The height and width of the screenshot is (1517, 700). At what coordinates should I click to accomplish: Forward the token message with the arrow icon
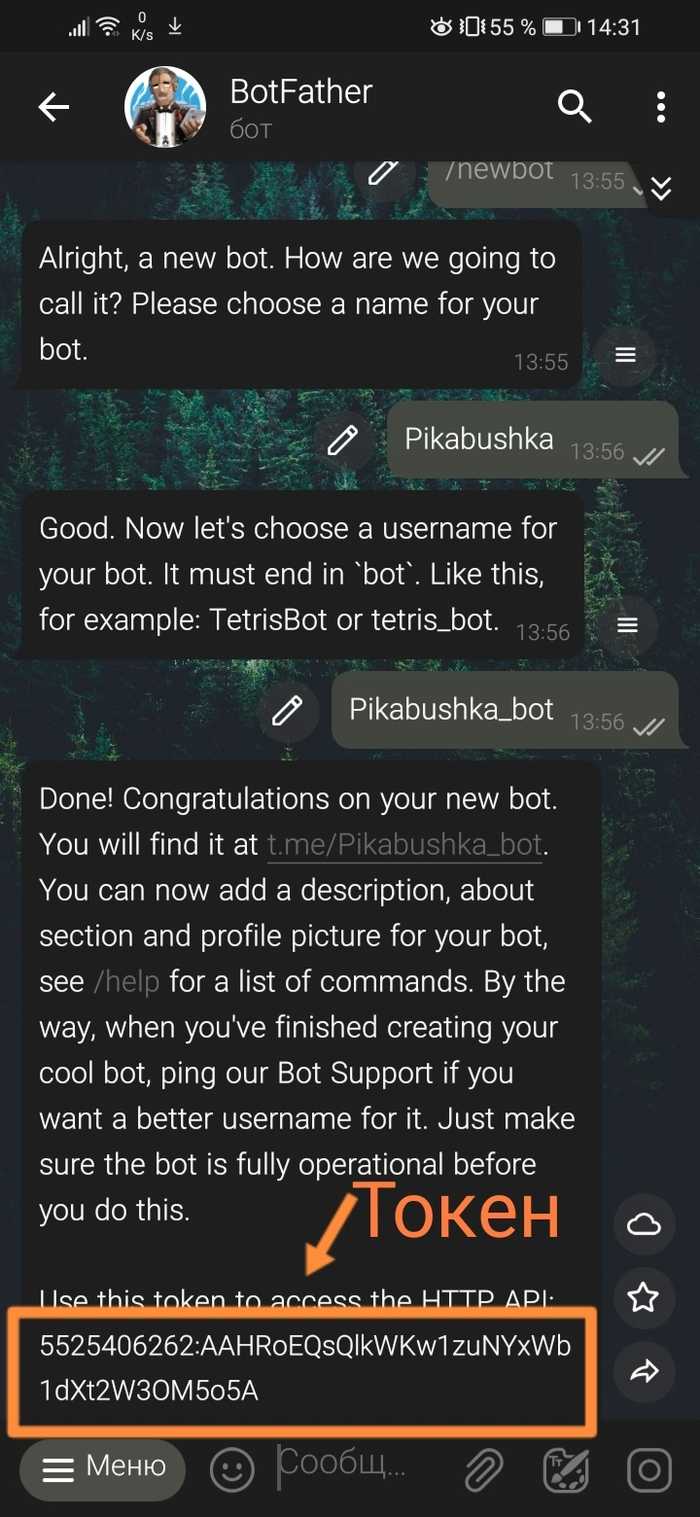[x=643, y=1372]
